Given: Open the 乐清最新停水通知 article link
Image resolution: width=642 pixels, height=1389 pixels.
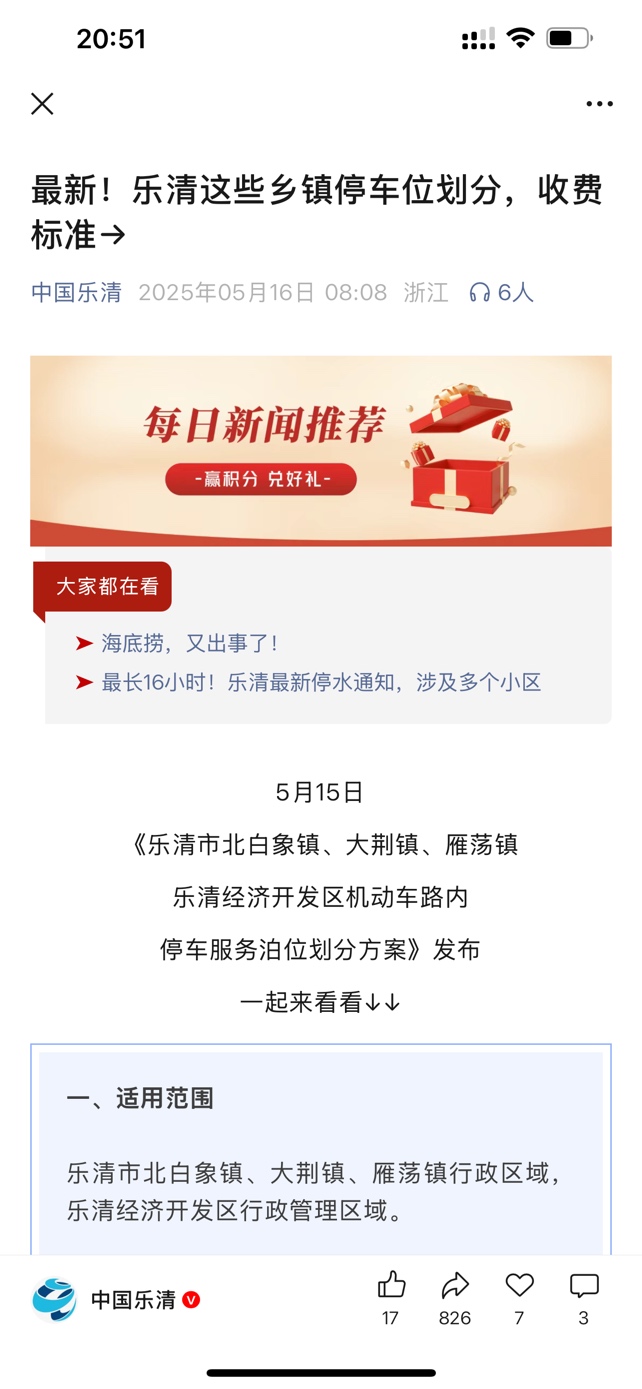Looking at the screenshot, I should pyautogui.click(x=321, y=682).
